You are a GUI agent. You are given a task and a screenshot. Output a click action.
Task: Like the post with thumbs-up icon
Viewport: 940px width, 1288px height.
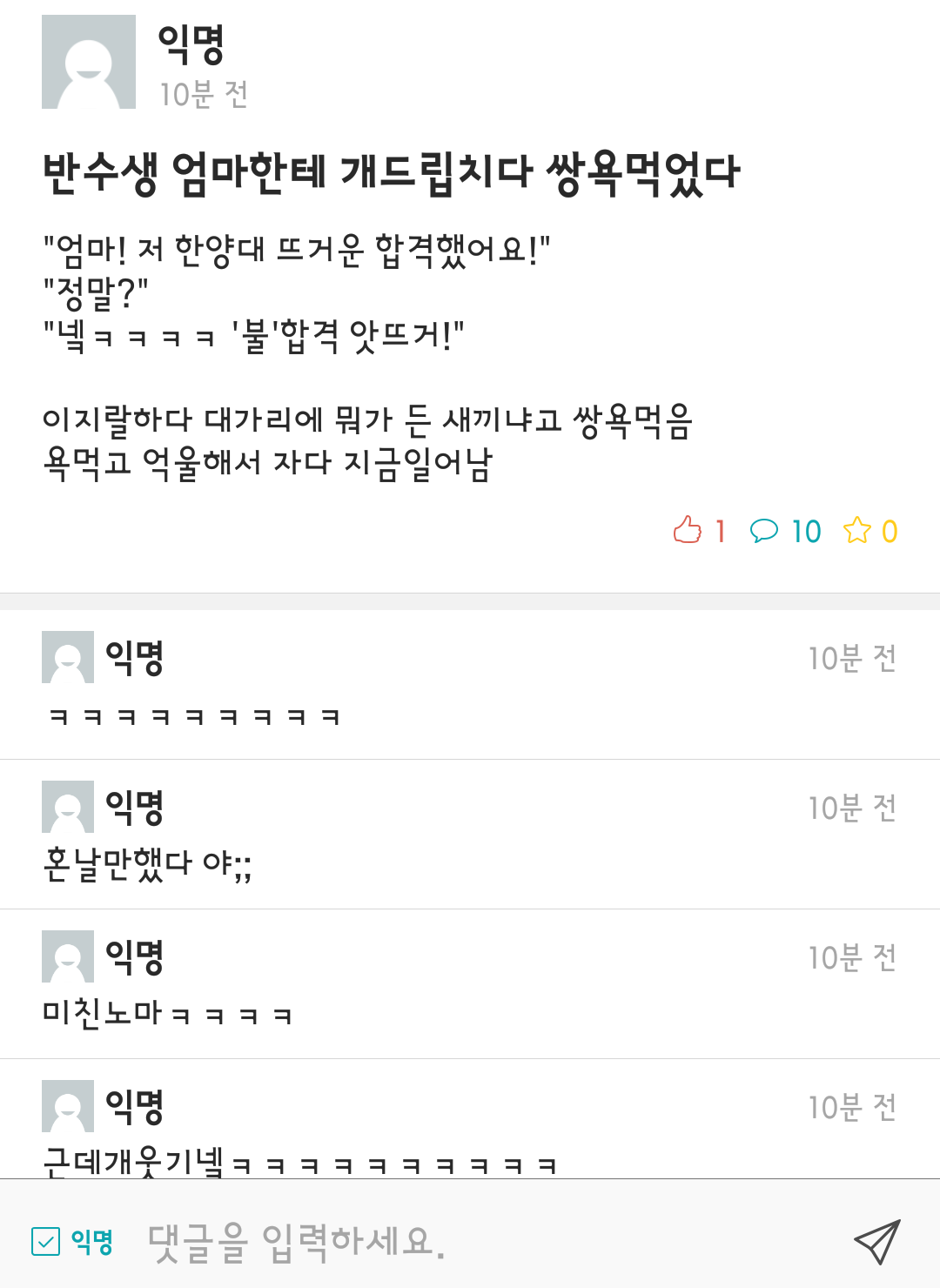click(688, 530)
